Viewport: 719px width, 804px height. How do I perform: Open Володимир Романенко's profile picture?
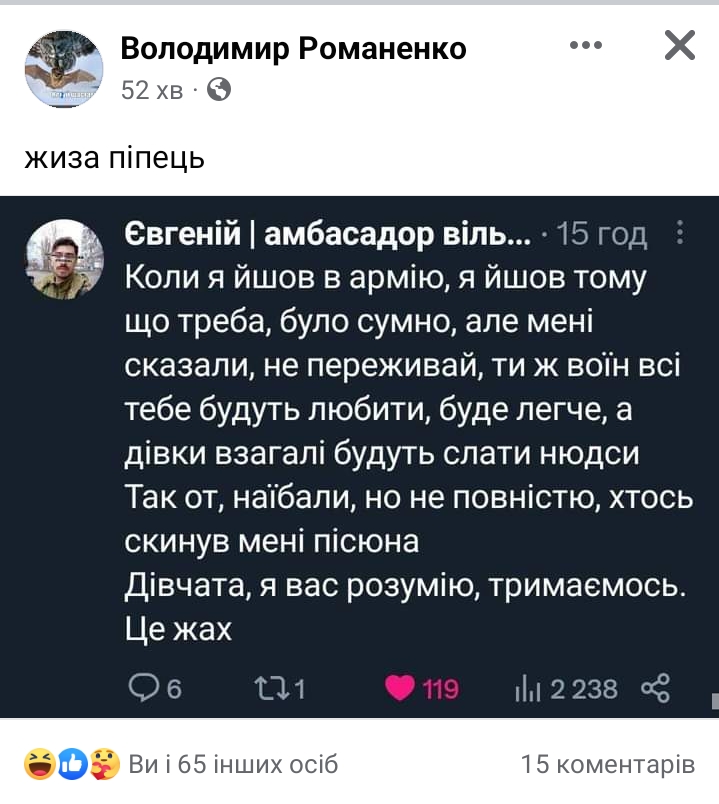pos(64,68)
